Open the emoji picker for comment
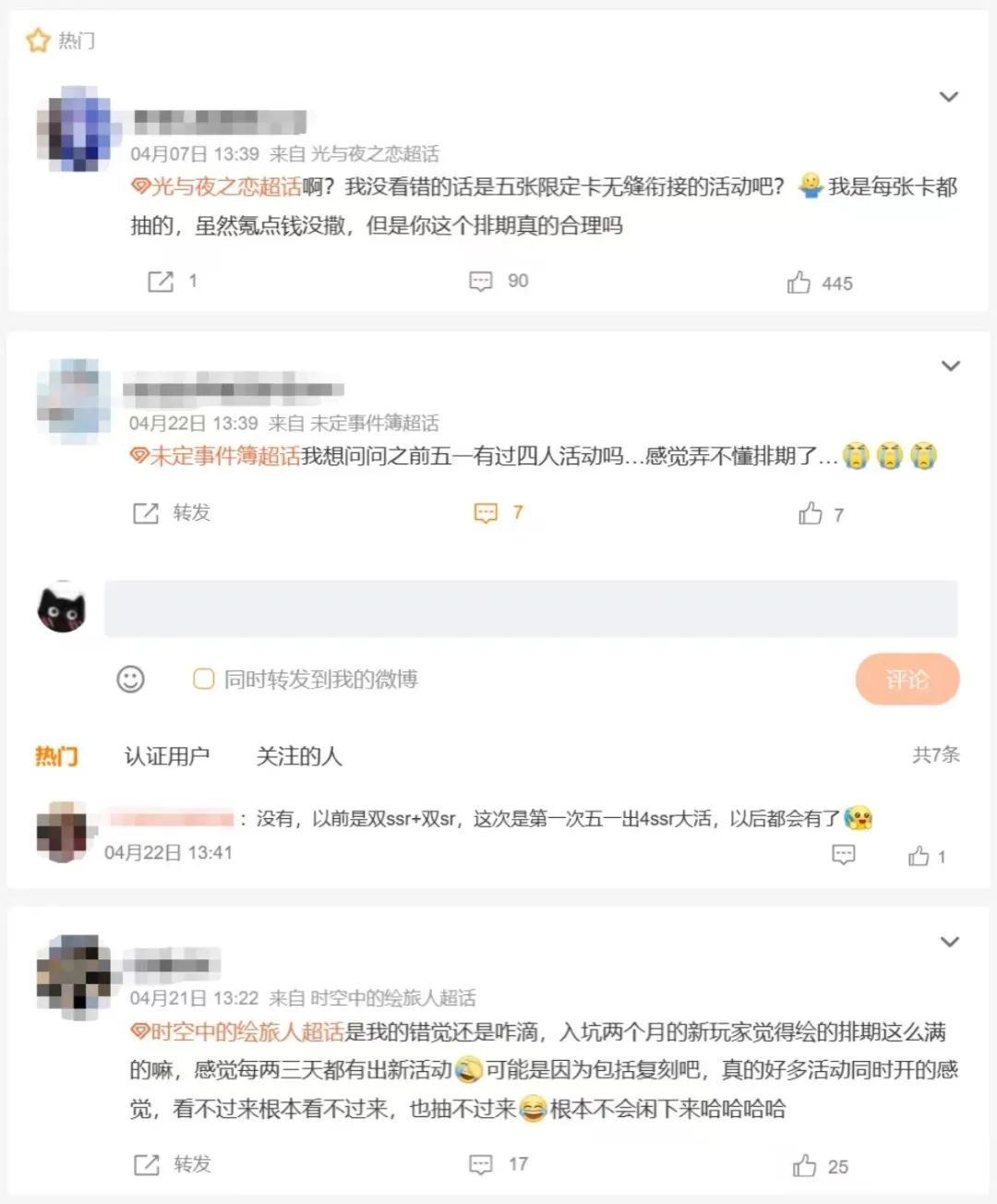This screenshot has height=1204, width=997. point(130,680)
